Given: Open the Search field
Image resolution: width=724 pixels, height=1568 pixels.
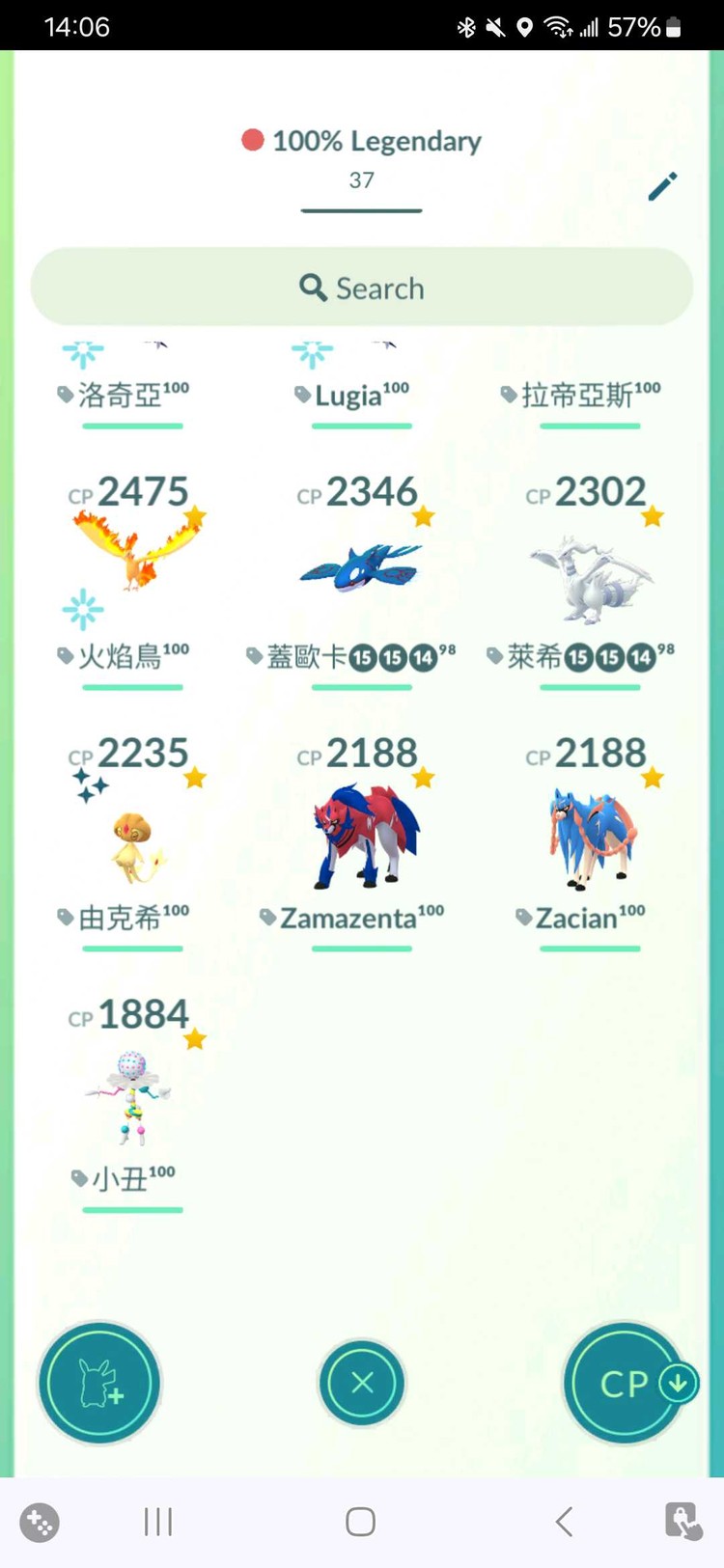Looking at the screenshot, I should click(362, 288).
